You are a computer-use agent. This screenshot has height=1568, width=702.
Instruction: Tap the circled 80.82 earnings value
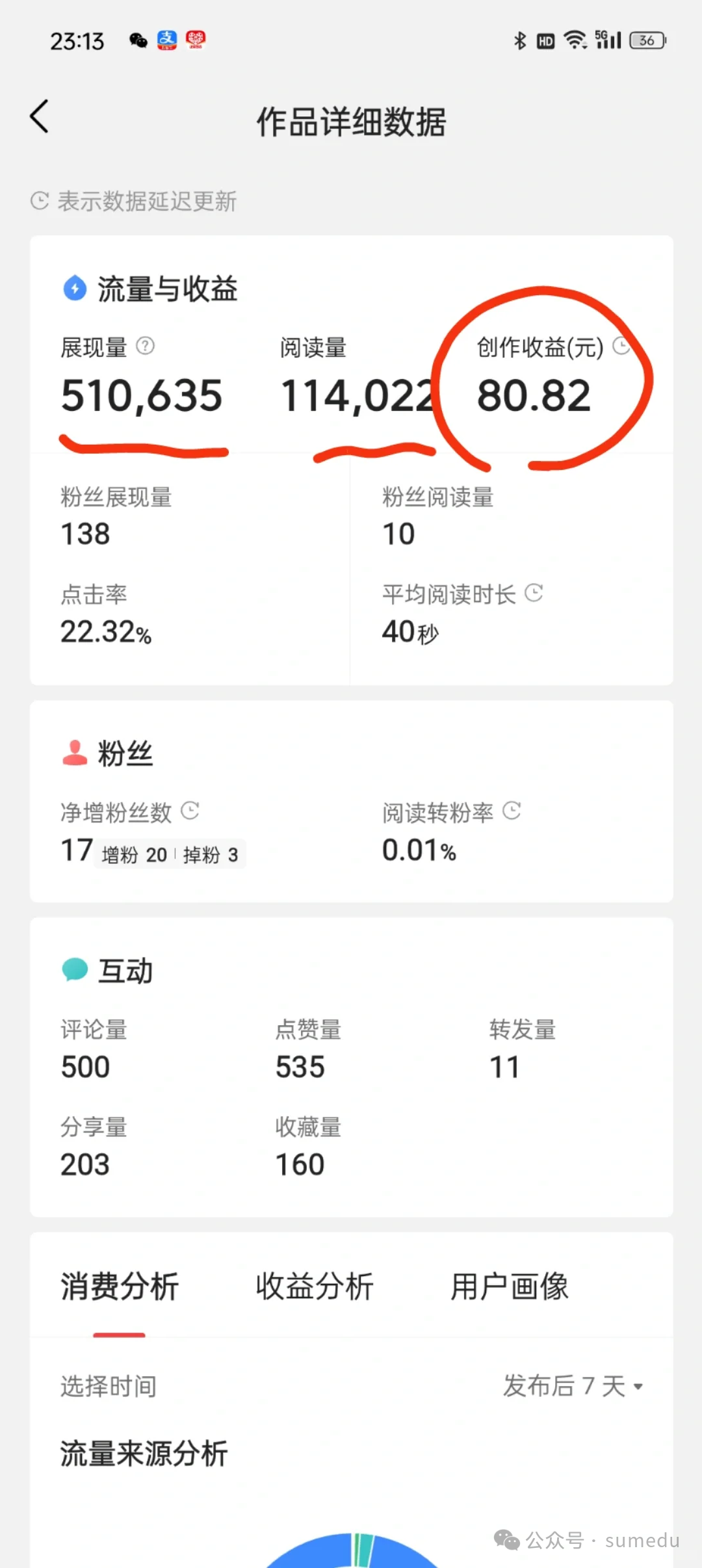tap(534, 395)
